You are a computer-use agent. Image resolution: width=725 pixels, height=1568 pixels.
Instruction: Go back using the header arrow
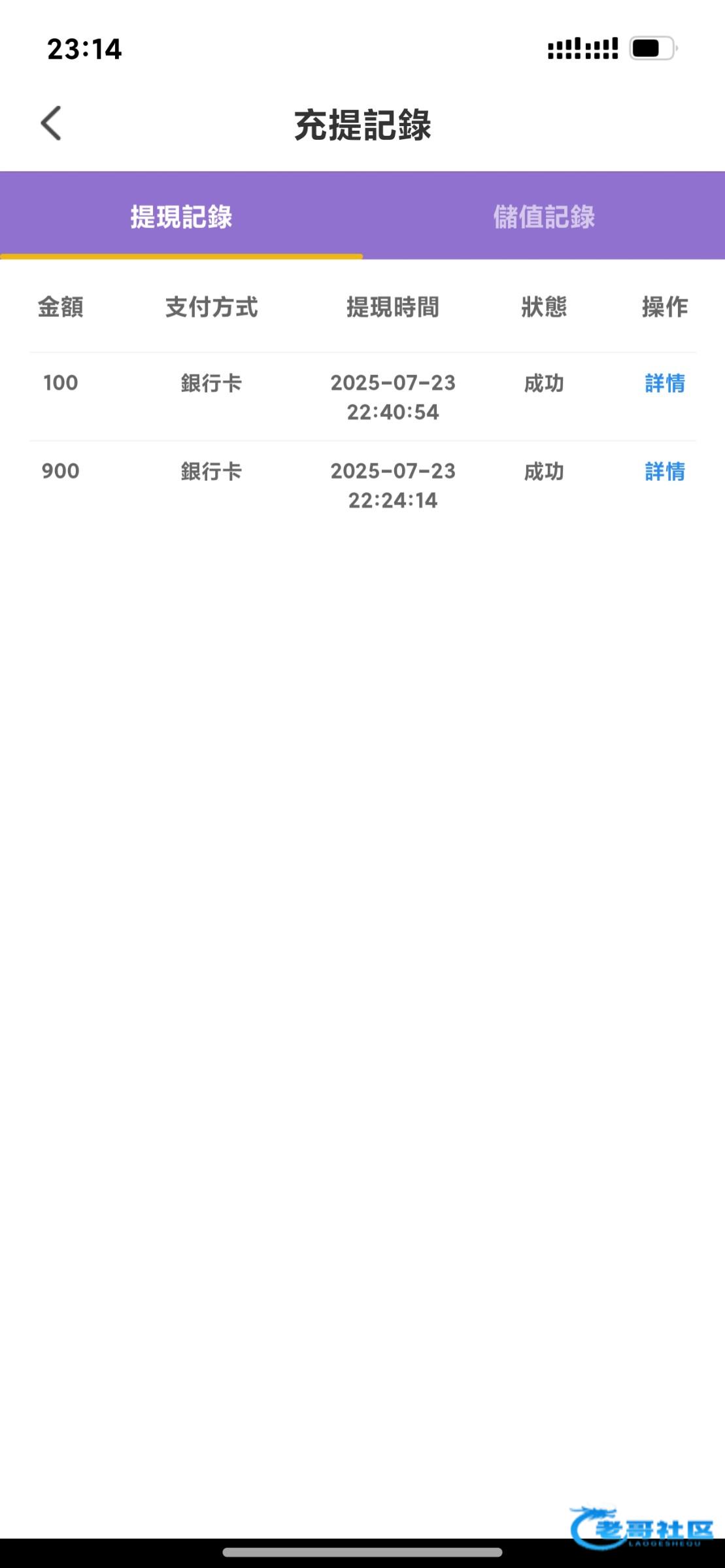pyautogui.click(x=51, y=123)
